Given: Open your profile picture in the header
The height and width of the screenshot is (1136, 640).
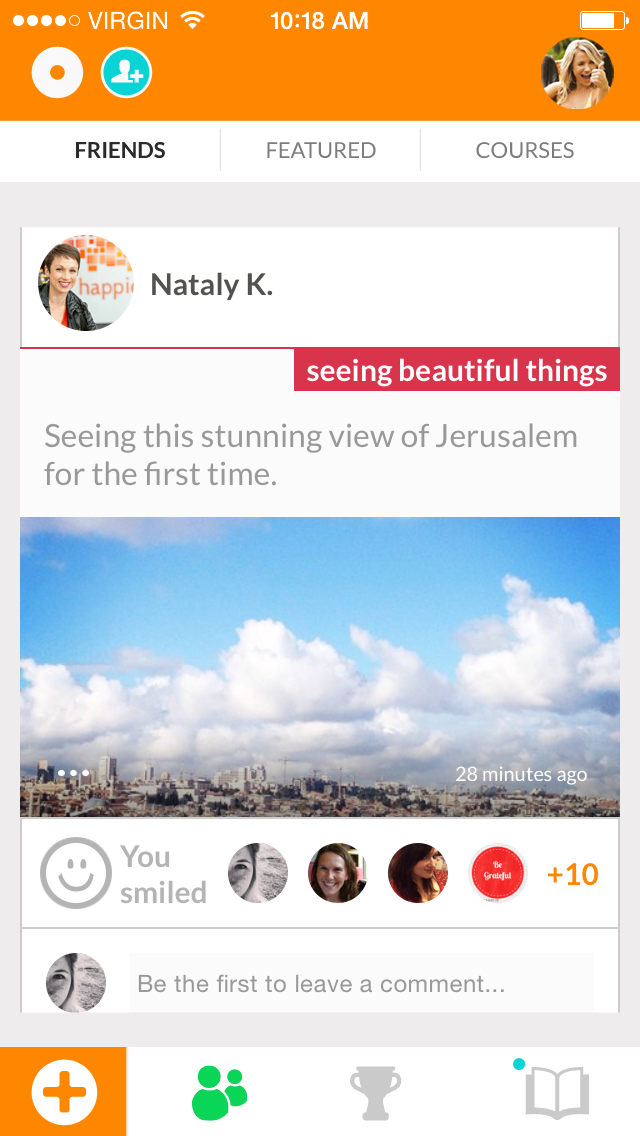Looking at the screenshot, I should tap(578, 73).
